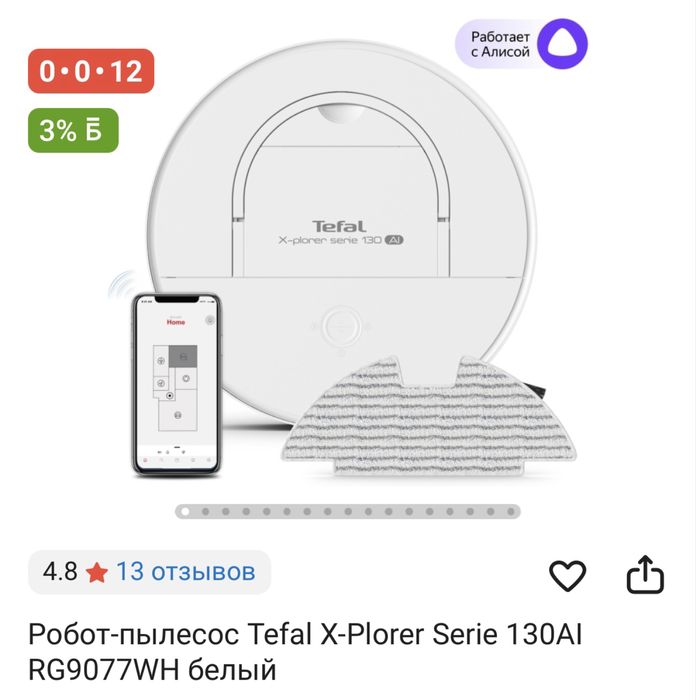Open the 13 отзывов reviews
696x700 pixels.
click(x=185, y=572)
